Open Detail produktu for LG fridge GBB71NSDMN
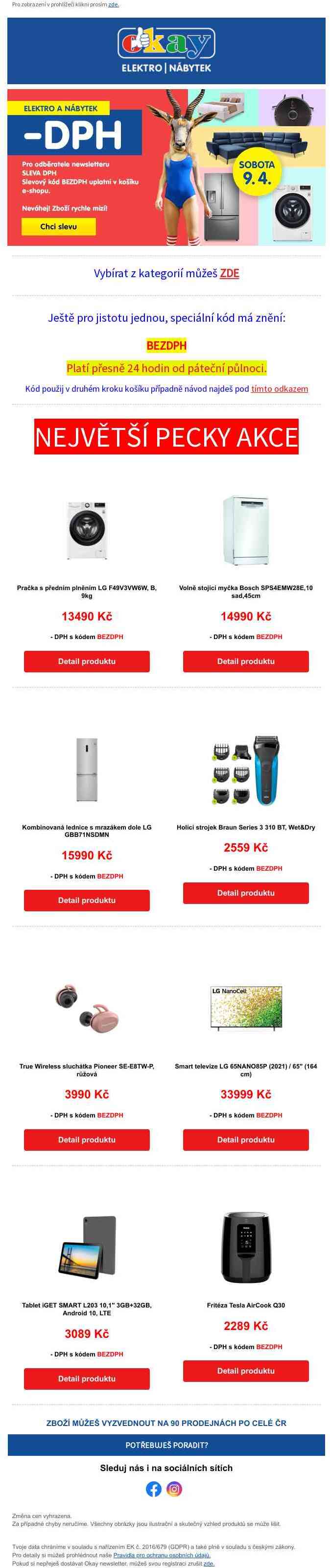Screen dimensions: 330x1568 click(87, 900)
